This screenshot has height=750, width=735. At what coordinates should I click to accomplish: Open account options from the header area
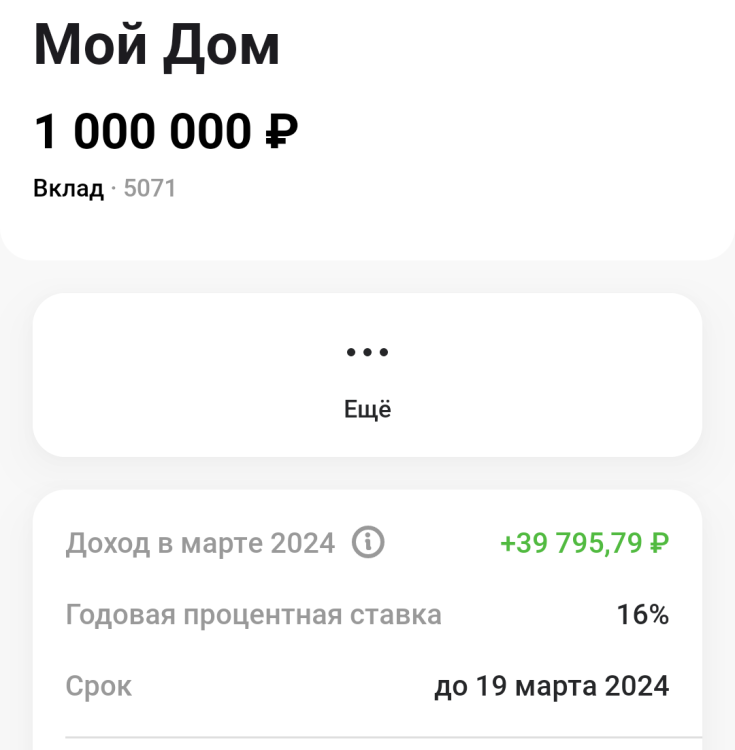[155, 45]
